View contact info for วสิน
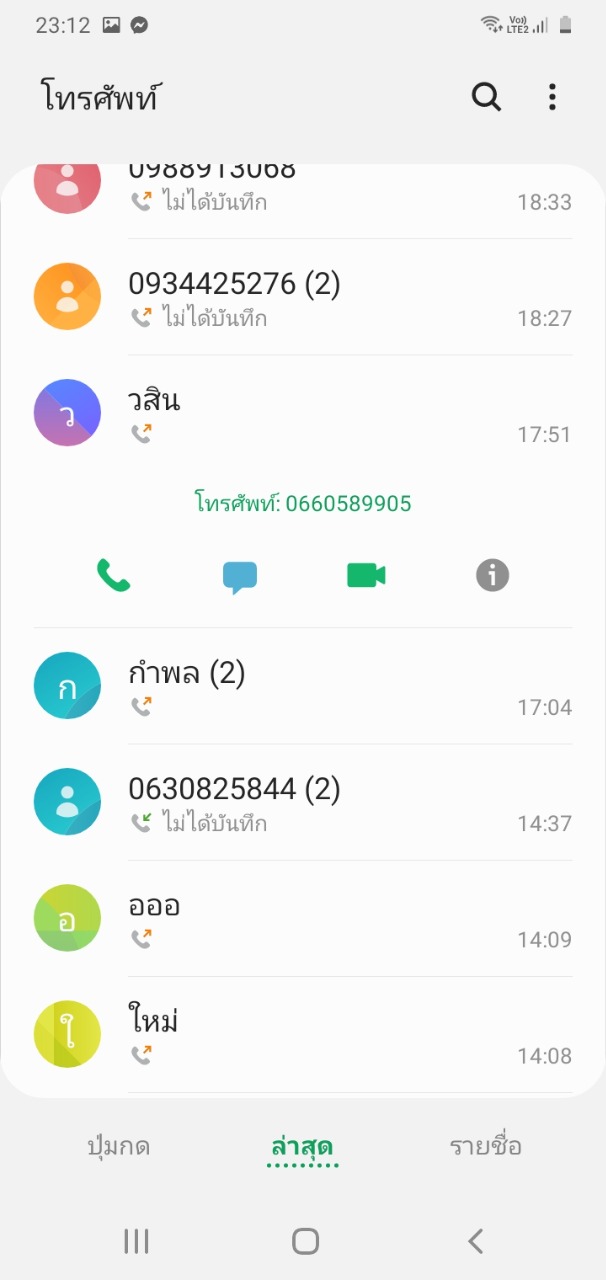Screen dimensions: 606x1280 pyautogui.click(x=492, y=576)
